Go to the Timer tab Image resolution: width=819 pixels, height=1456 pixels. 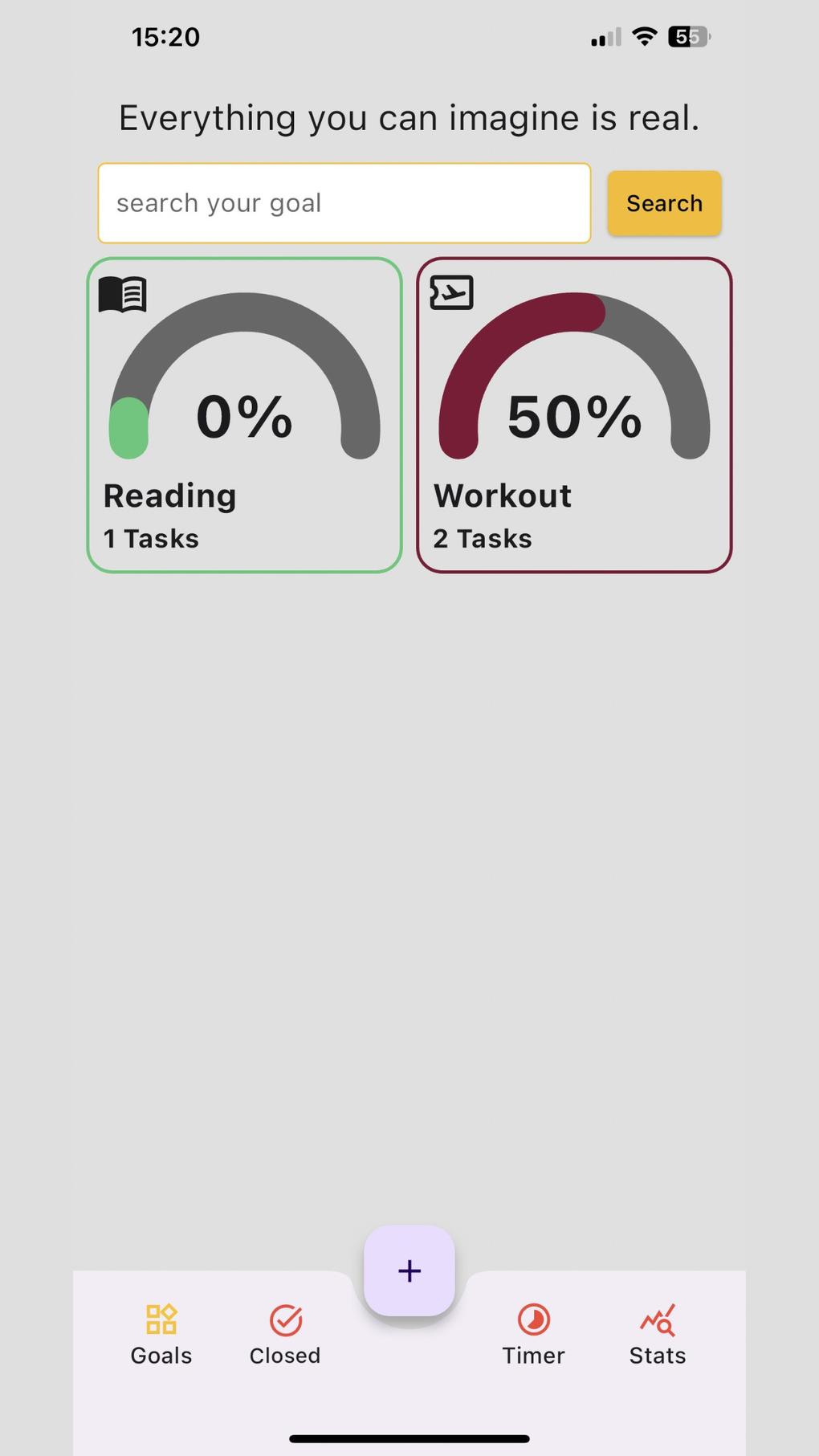click(x=533, y=1335)
